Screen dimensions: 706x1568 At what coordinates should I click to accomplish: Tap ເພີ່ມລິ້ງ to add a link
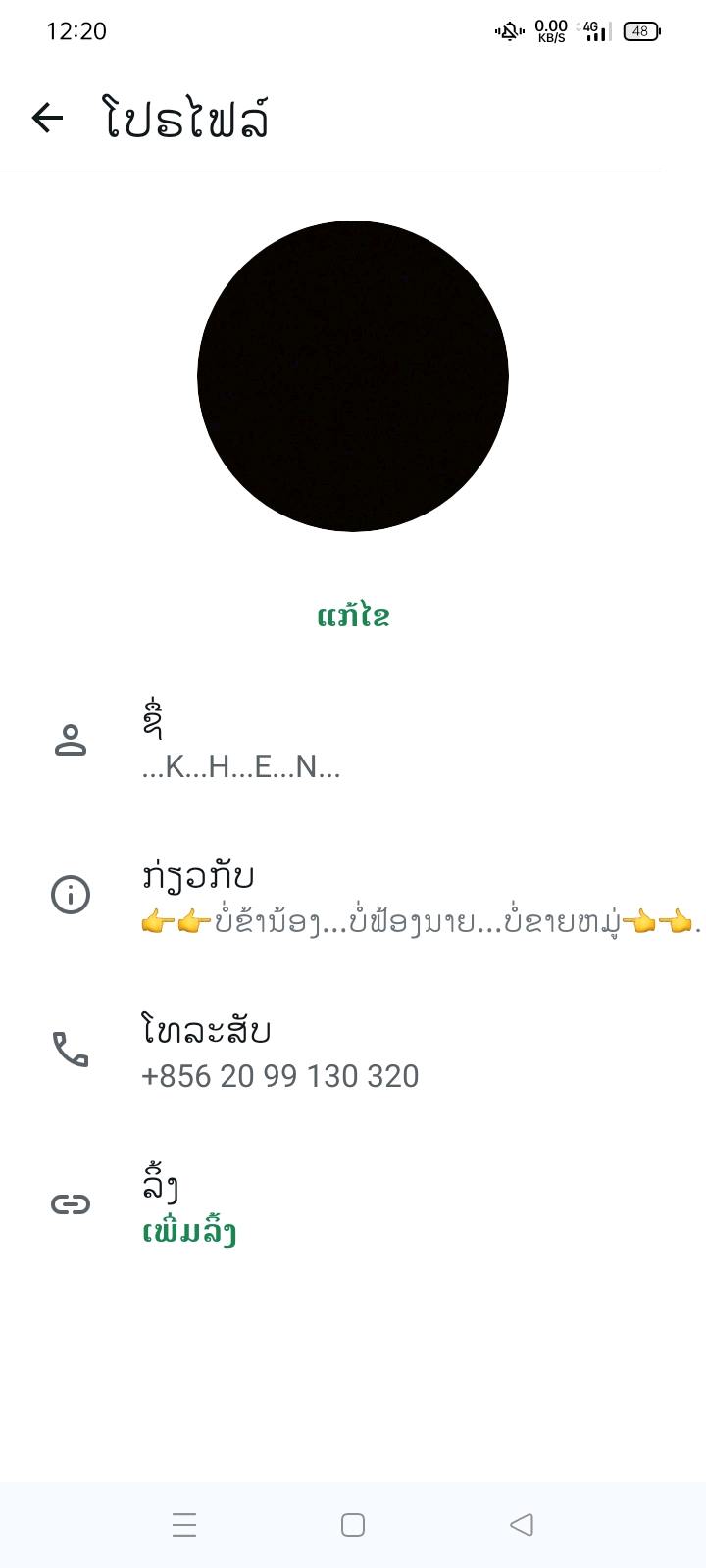pyautogui.click(x=189, y=1232)
